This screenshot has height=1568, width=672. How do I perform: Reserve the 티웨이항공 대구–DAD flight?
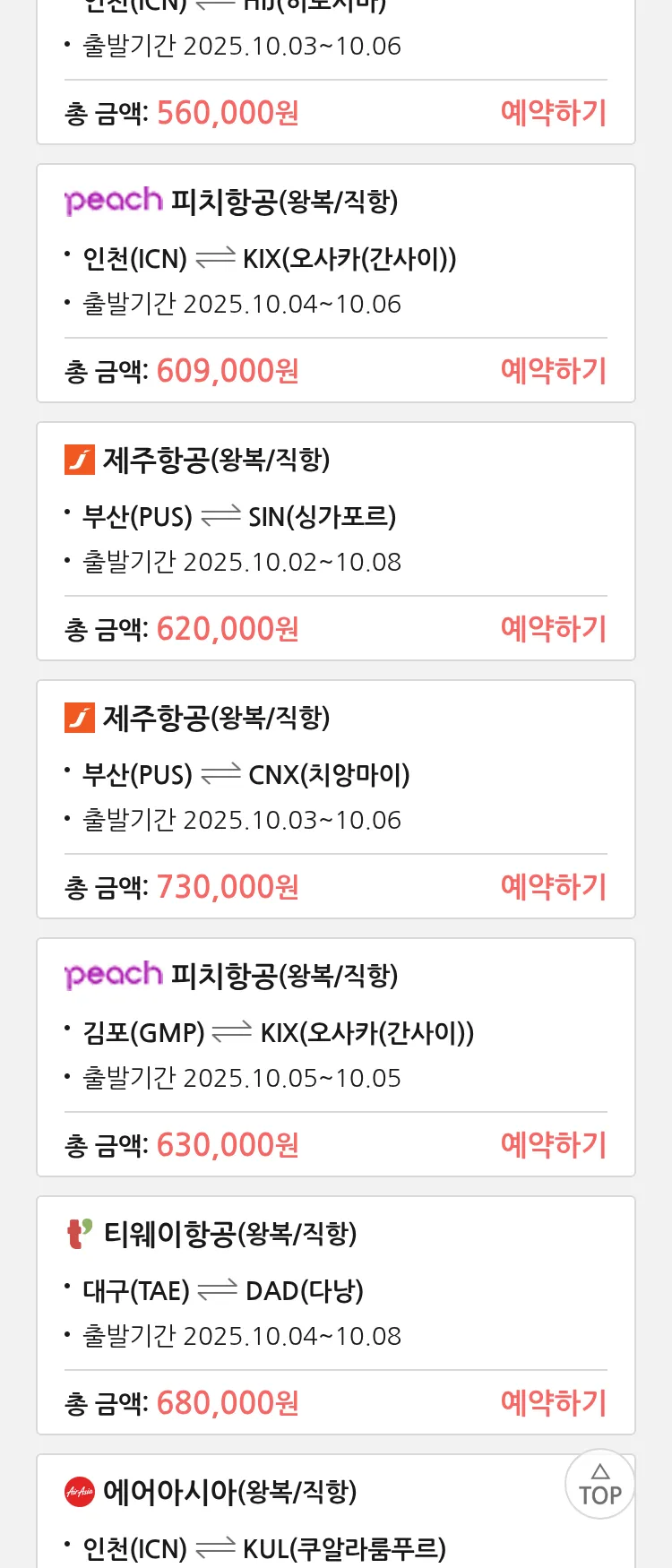click(553, 1403)
